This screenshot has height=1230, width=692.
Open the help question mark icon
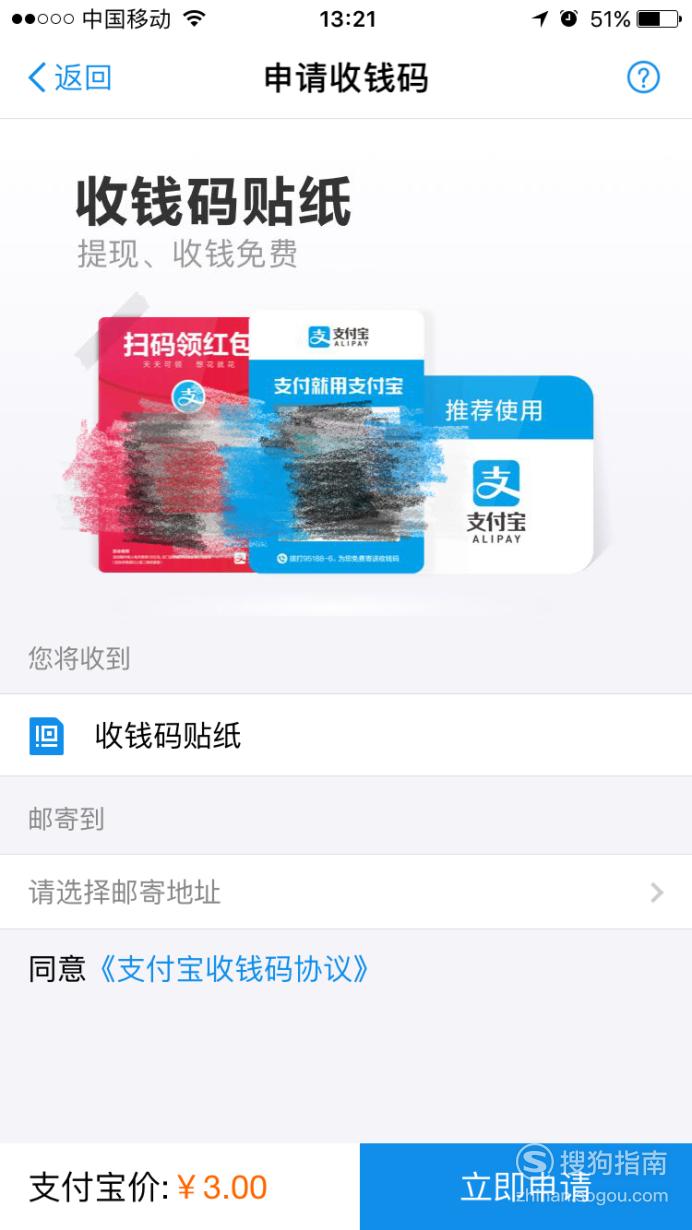(643, 77)
